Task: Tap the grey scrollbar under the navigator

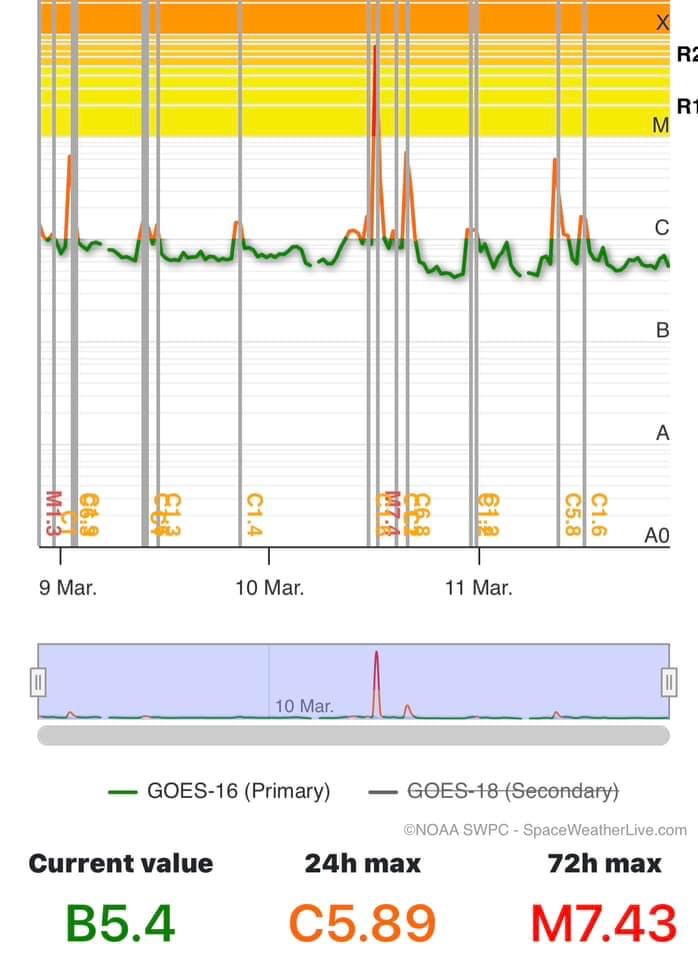Action: [x=353, y=735]
